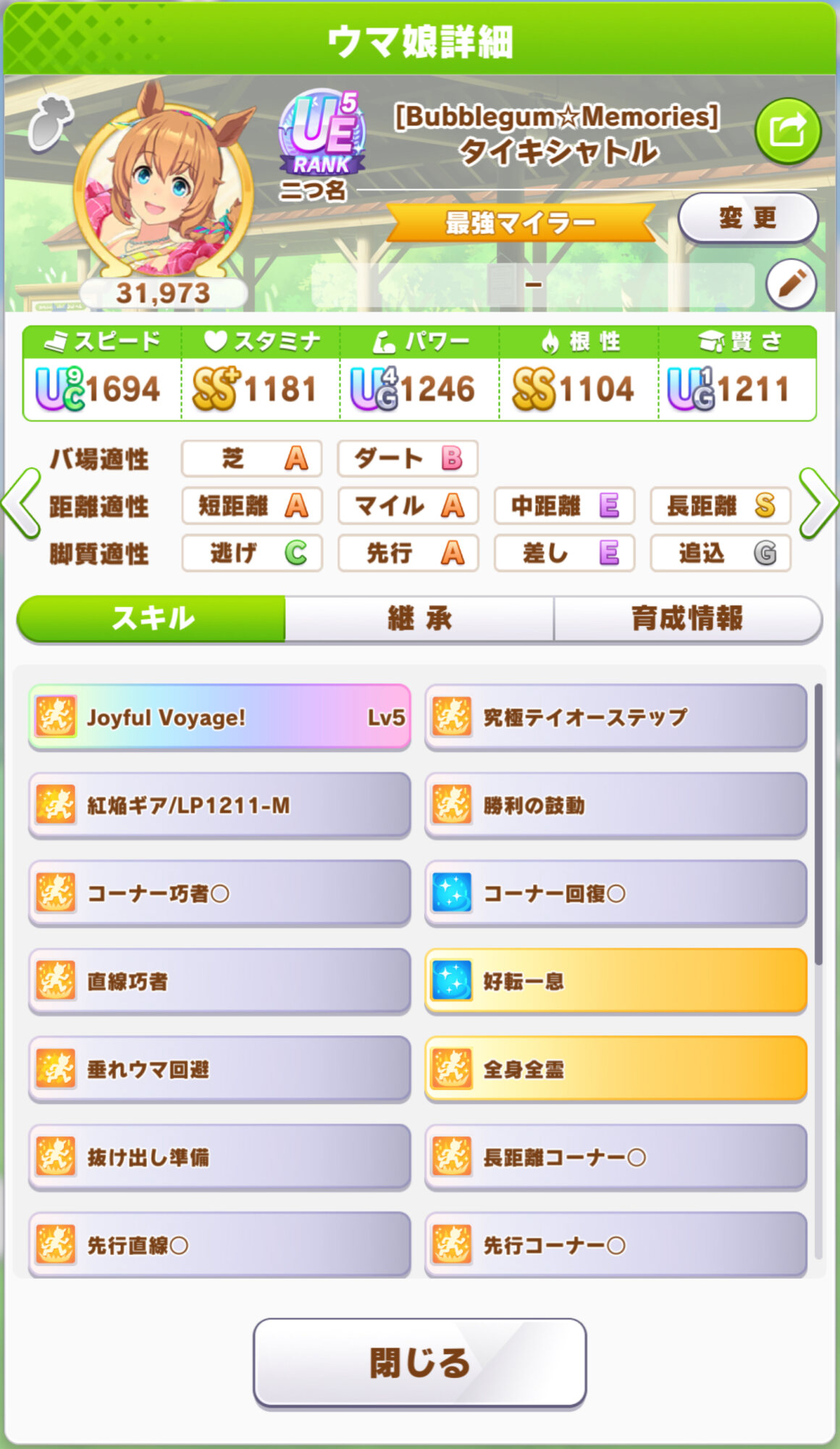Go to previous character with left arrow
840x1449 pixels.
click(22, 504)
